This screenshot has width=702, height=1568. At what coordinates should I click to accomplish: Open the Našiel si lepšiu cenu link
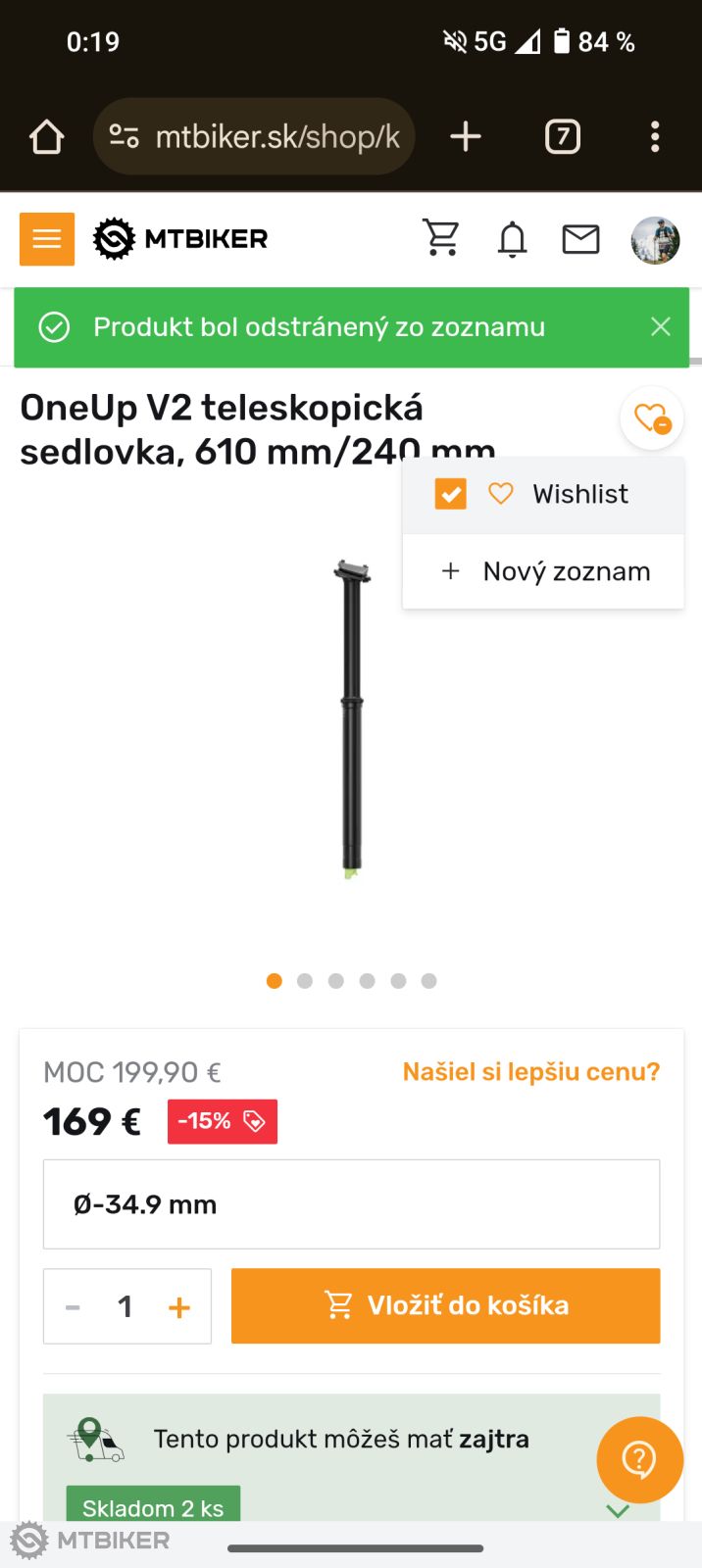pyautogui.click(x=531, y=1072)
